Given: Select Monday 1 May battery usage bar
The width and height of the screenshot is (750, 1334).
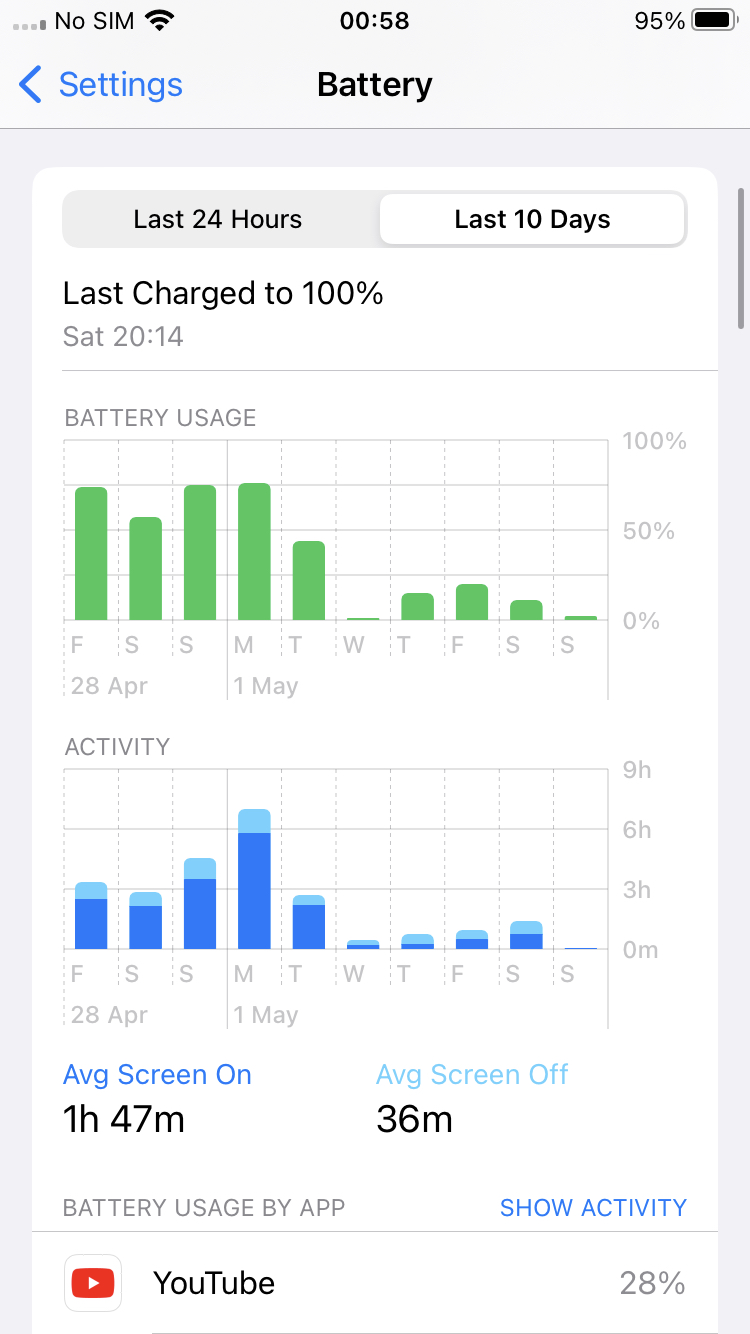Looking at the screenshot, I should tap(254, 552).
